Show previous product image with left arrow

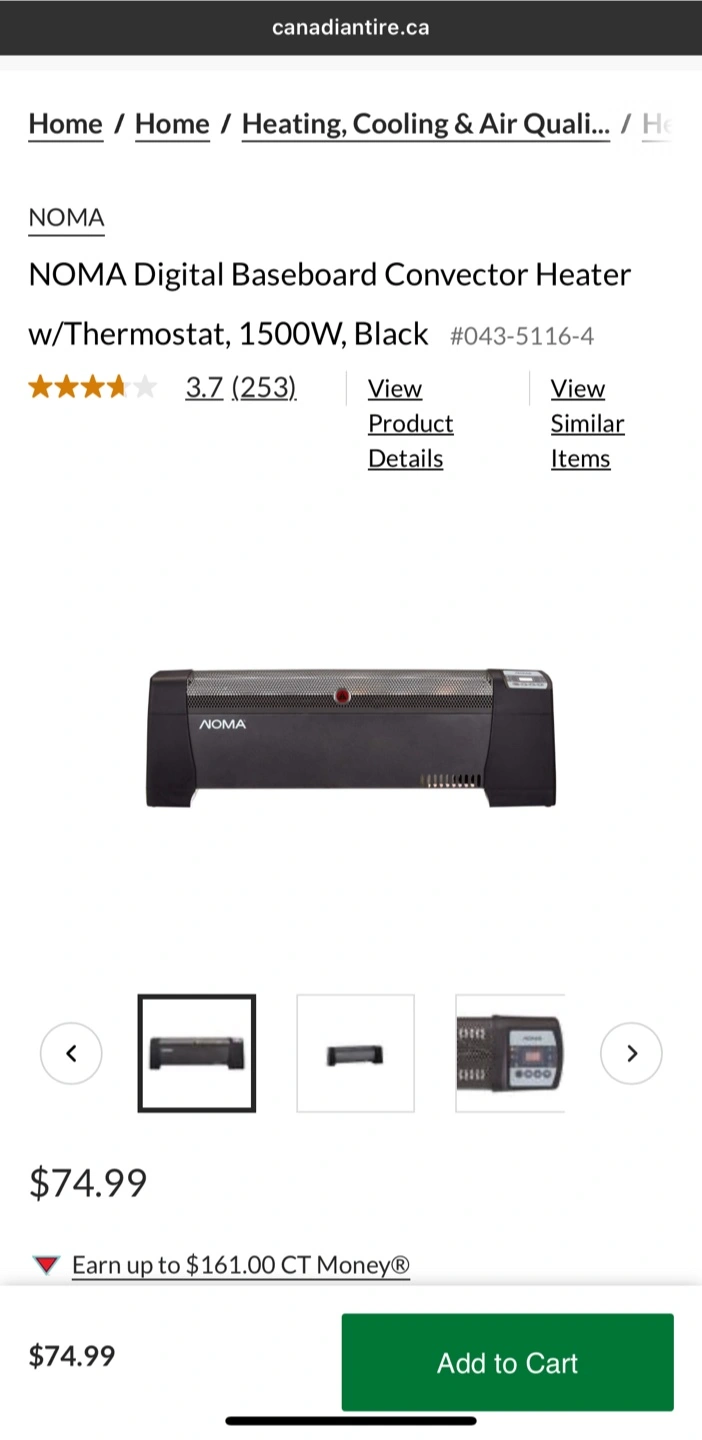71,1053
